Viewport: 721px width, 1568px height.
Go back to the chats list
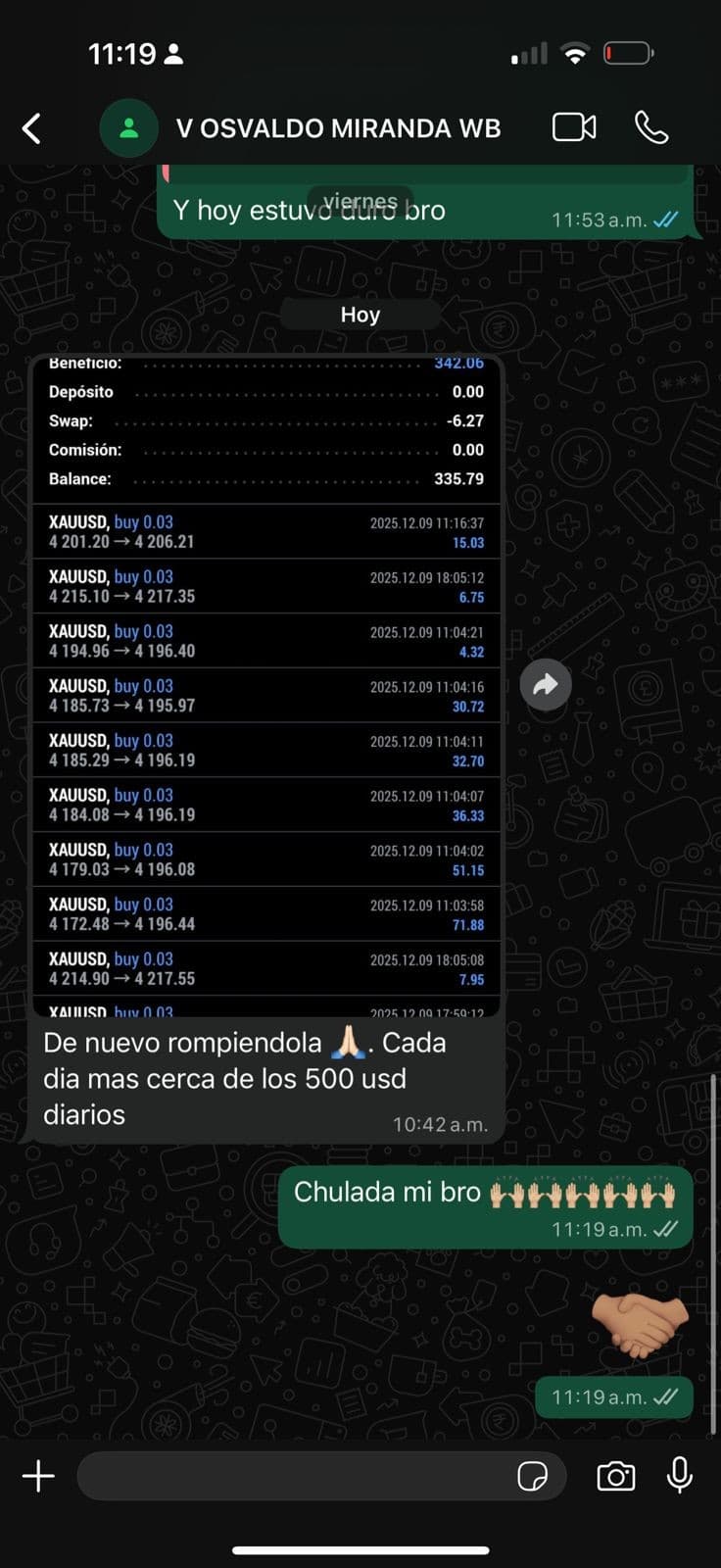pos(31,127)
